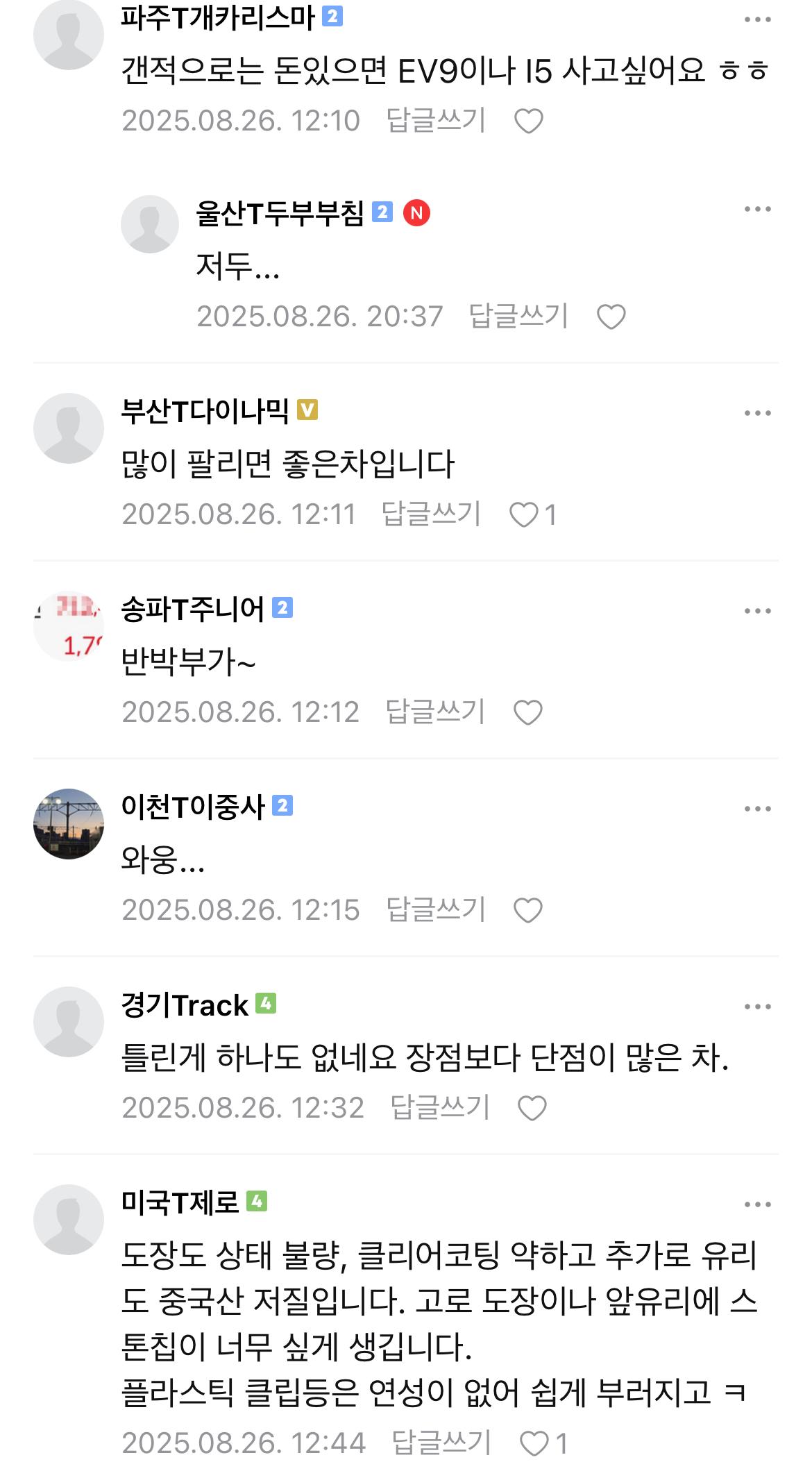Image resolution: width=812 pixels, height=1462 pixels.
Task: Reply to 이천T이중사's comment
Action: [436, 910]
